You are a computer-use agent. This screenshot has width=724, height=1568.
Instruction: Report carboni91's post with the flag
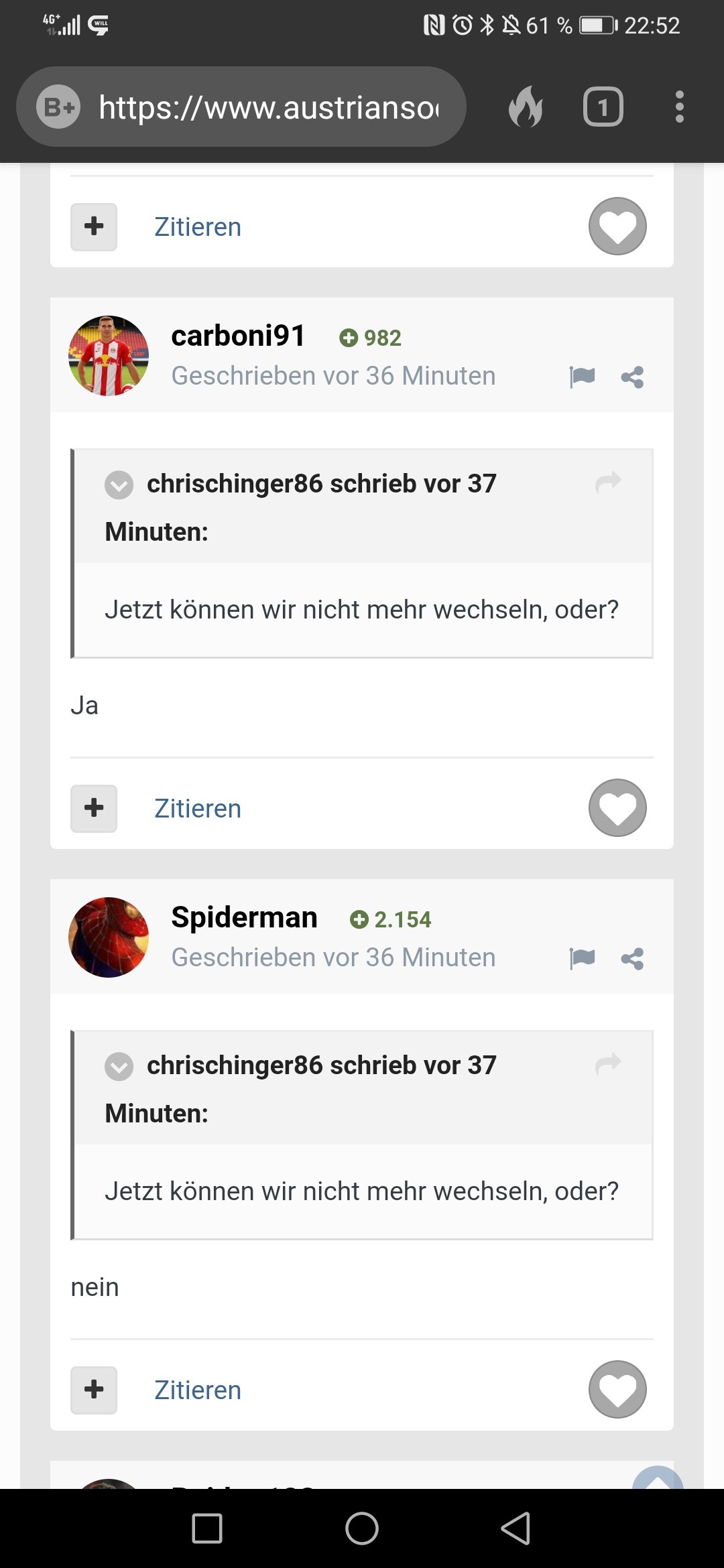(582, 377)
